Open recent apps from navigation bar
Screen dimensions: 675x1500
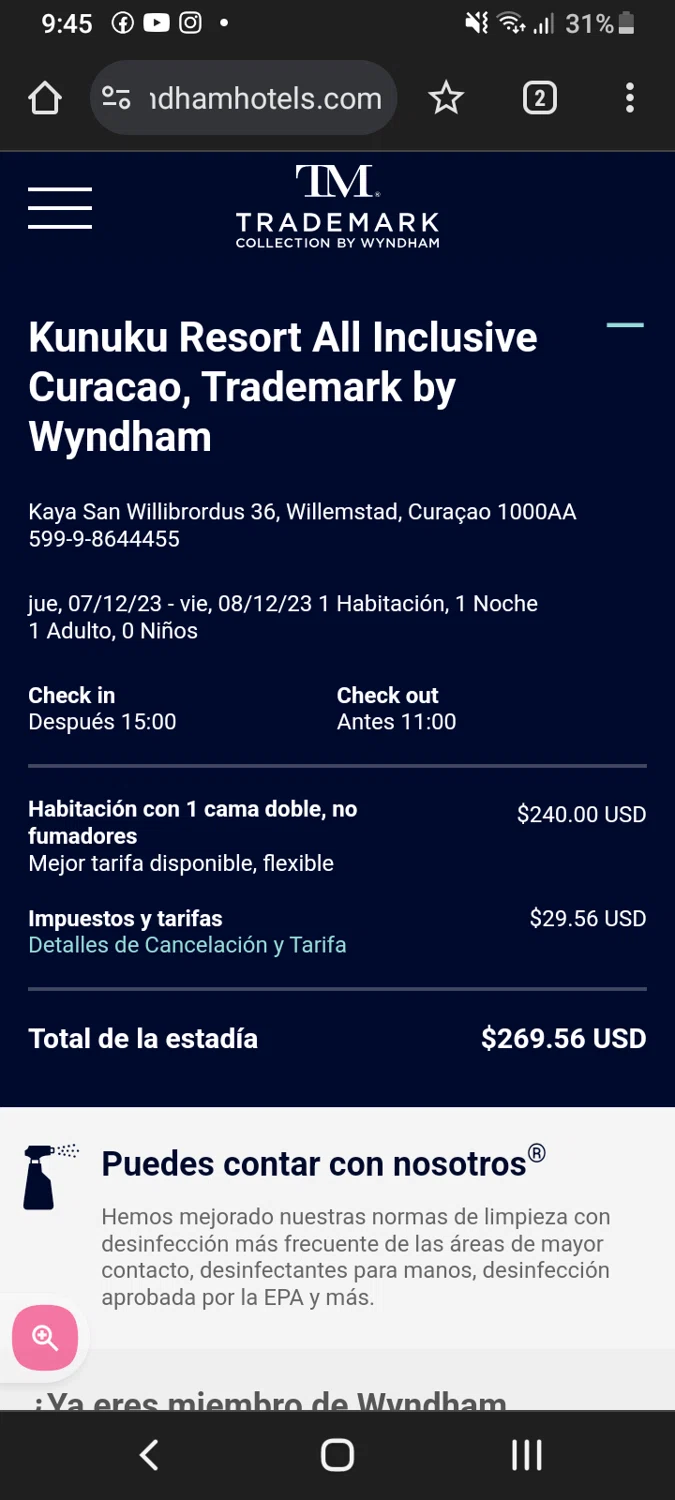pyautogui.click(x=526, y=1455)
